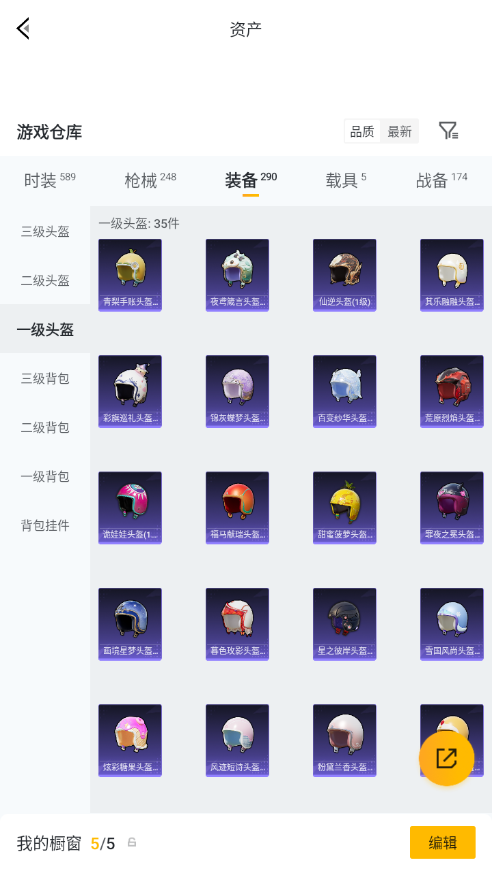The height and width of the screenshot is (871, 492).
Task: Switch to the 时装 tab
Action: point(49,181)
